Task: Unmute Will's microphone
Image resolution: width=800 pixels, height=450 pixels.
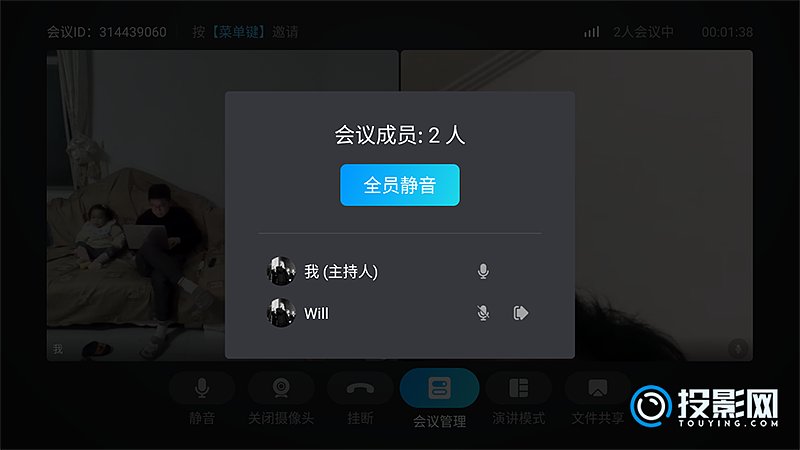Action: click(483, 313)
